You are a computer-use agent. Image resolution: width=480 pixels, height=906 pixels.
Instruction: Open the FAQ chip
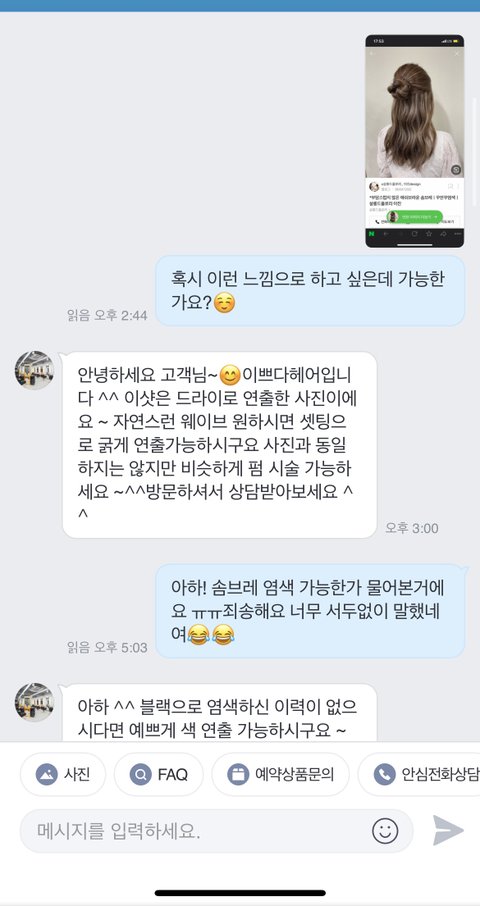159,774
